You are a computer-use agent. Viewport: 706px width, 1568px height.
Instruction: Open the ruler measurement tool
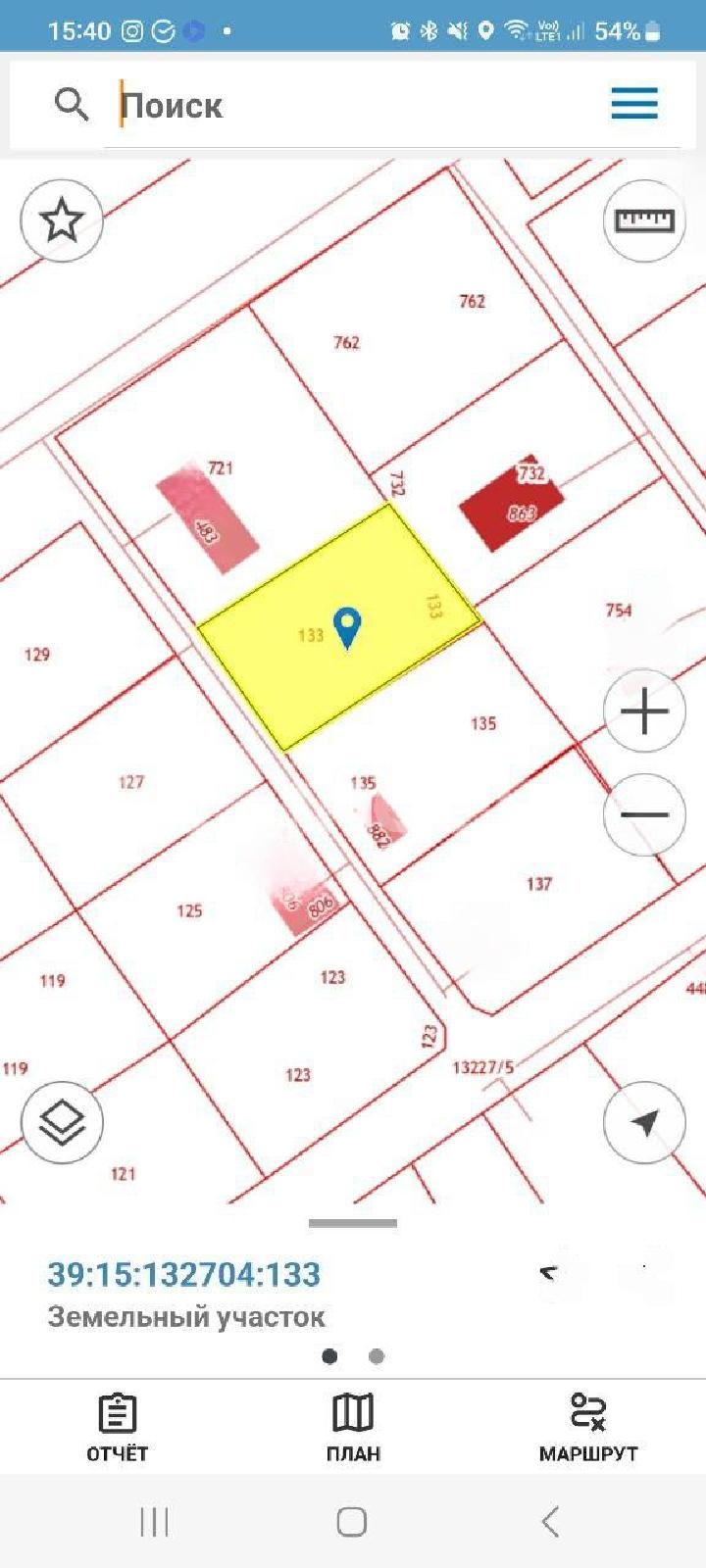click(x=643, y=220)
